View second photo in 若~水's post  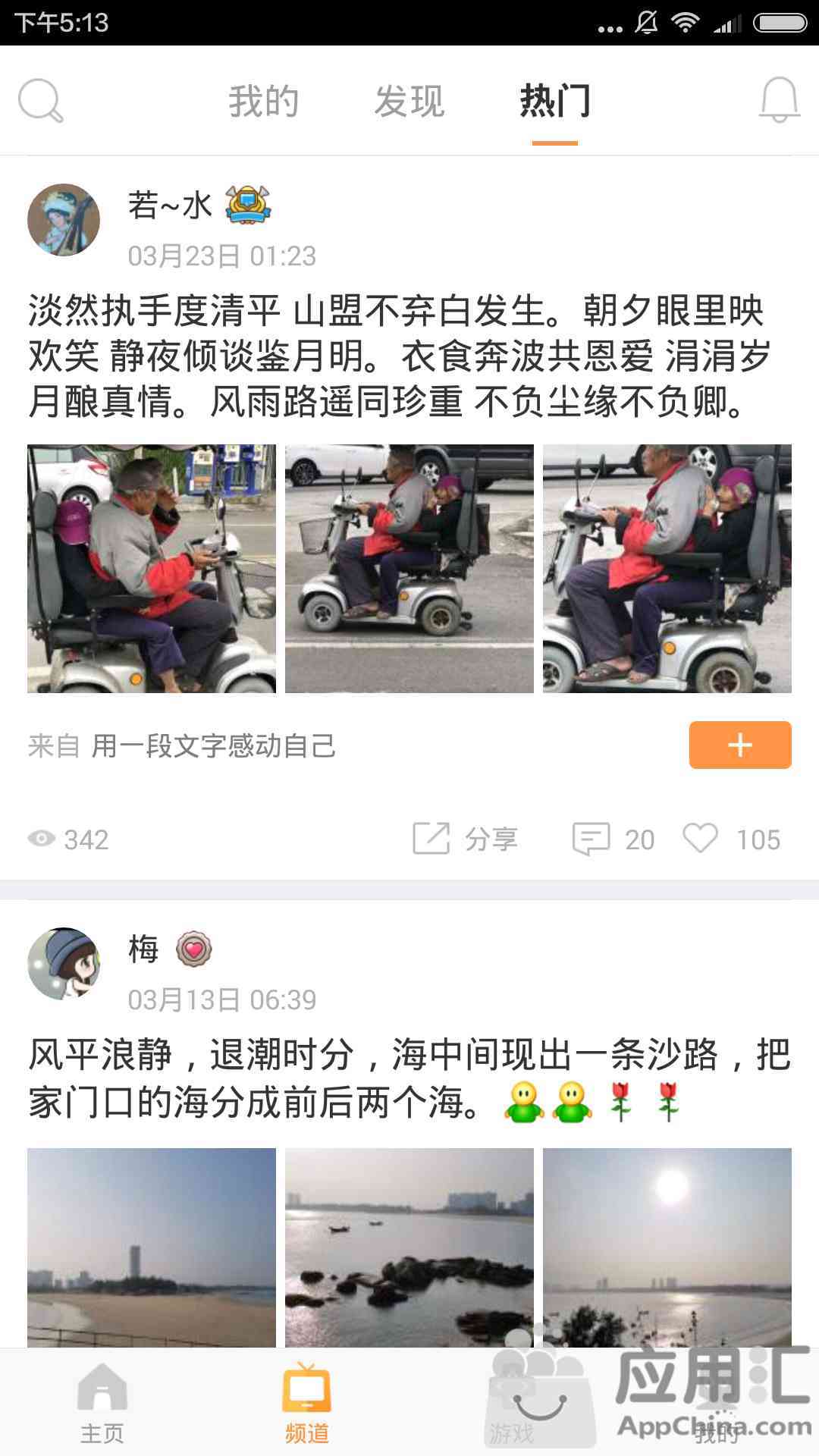409,569
